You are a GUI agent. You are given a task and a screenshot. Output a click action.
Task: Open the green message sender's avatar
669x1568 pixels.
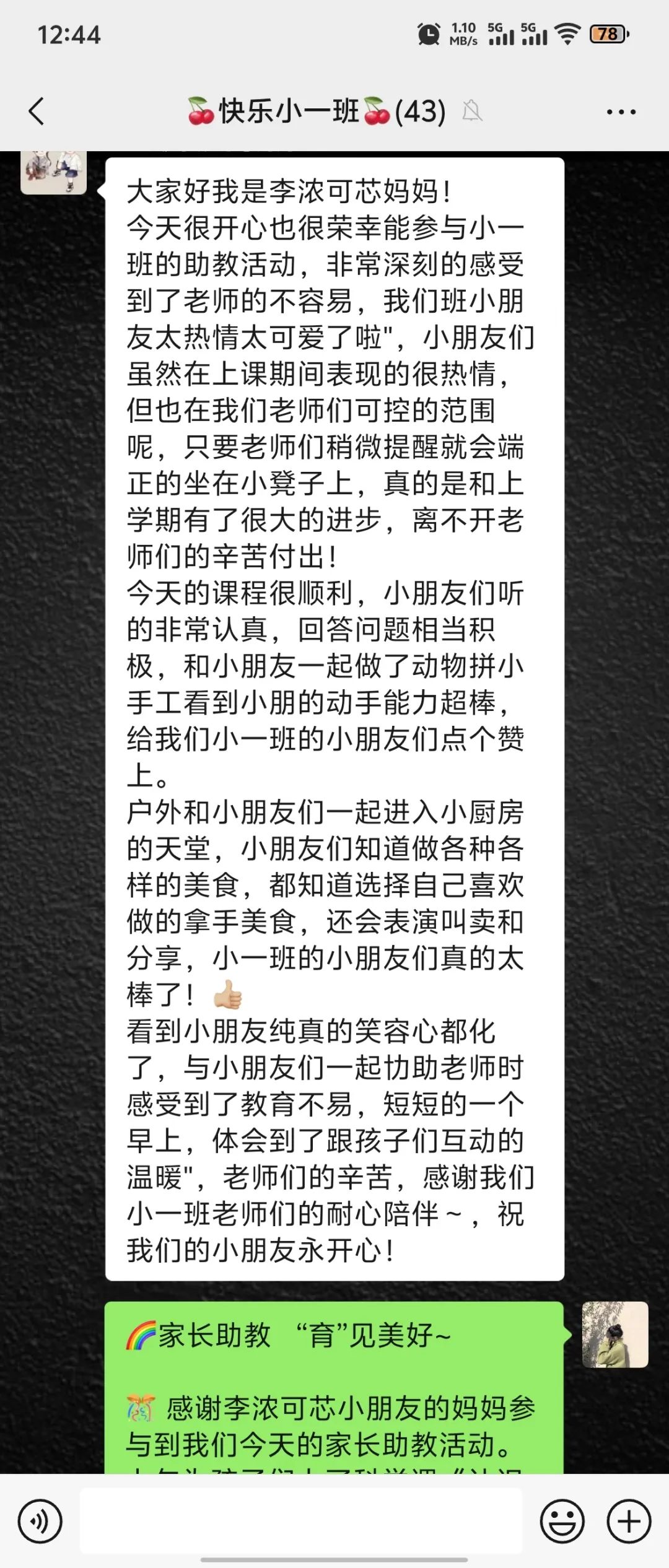click(x=614, y=1334)
